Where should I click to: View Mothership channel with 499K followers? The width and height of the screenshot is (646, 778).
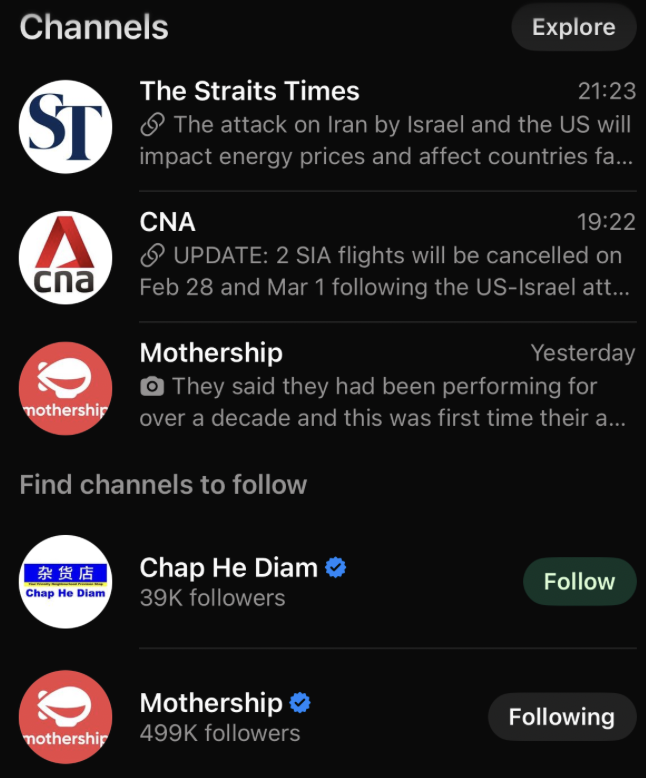225,717
